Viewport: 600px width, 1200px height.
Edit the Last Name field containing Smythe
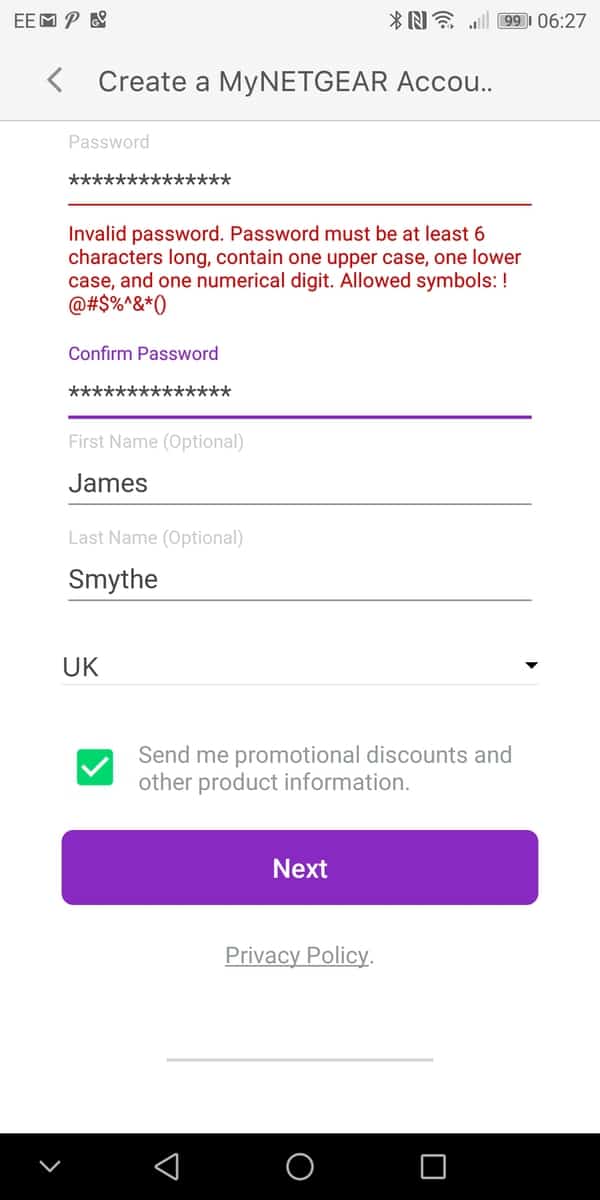(x=298, y=579)
